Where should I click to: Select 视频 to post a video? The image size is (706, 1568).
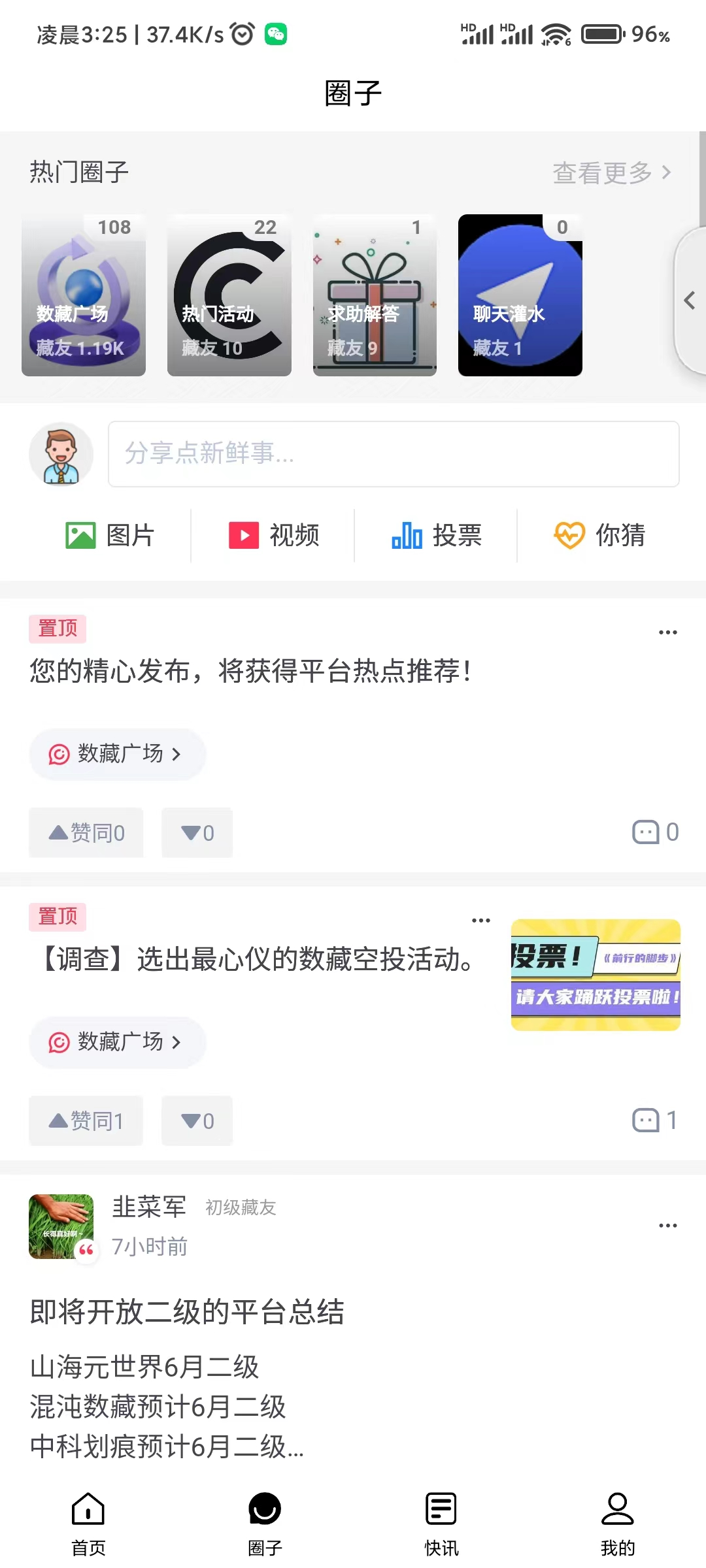pyautogui.click(x=273, y=536)
